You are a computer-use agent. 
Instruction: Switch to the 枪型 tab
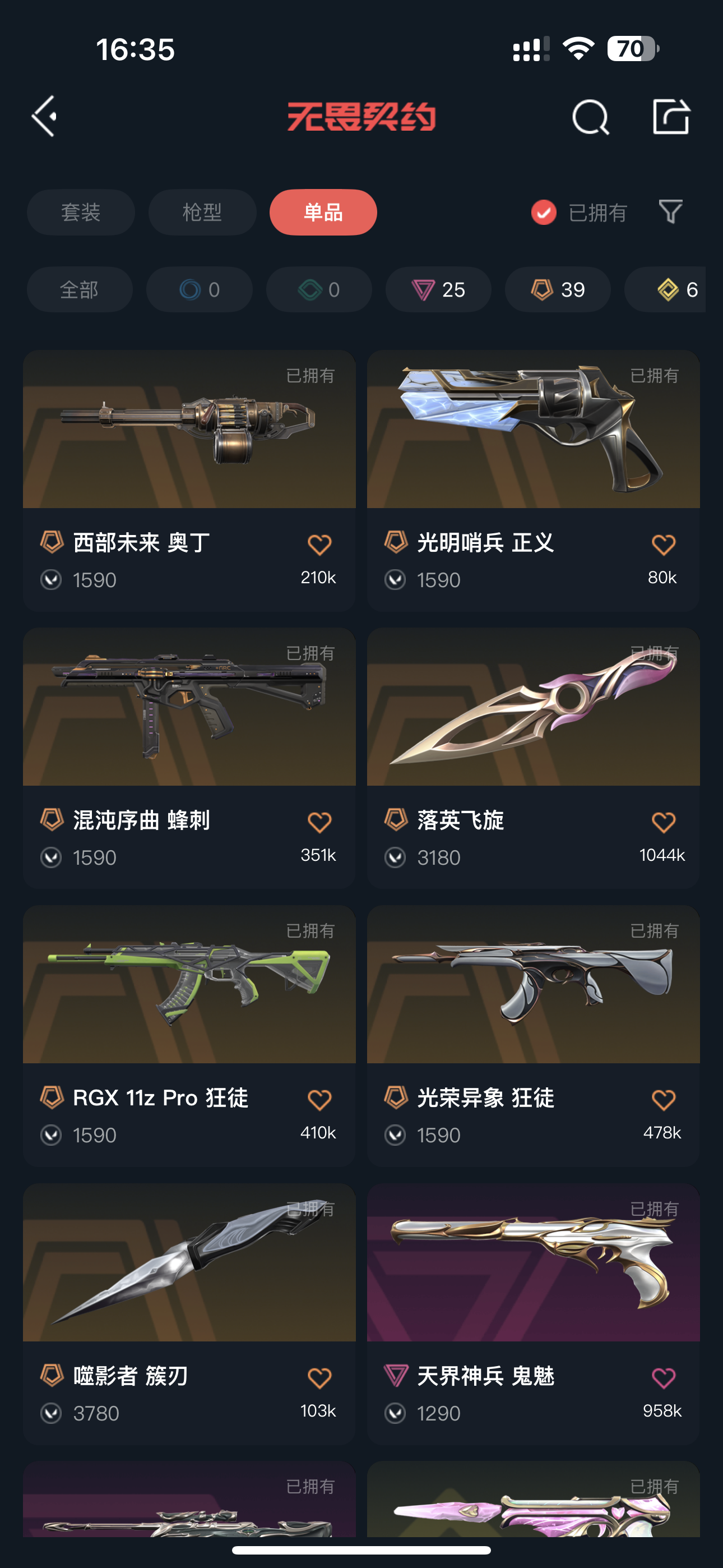click(202, 213)
